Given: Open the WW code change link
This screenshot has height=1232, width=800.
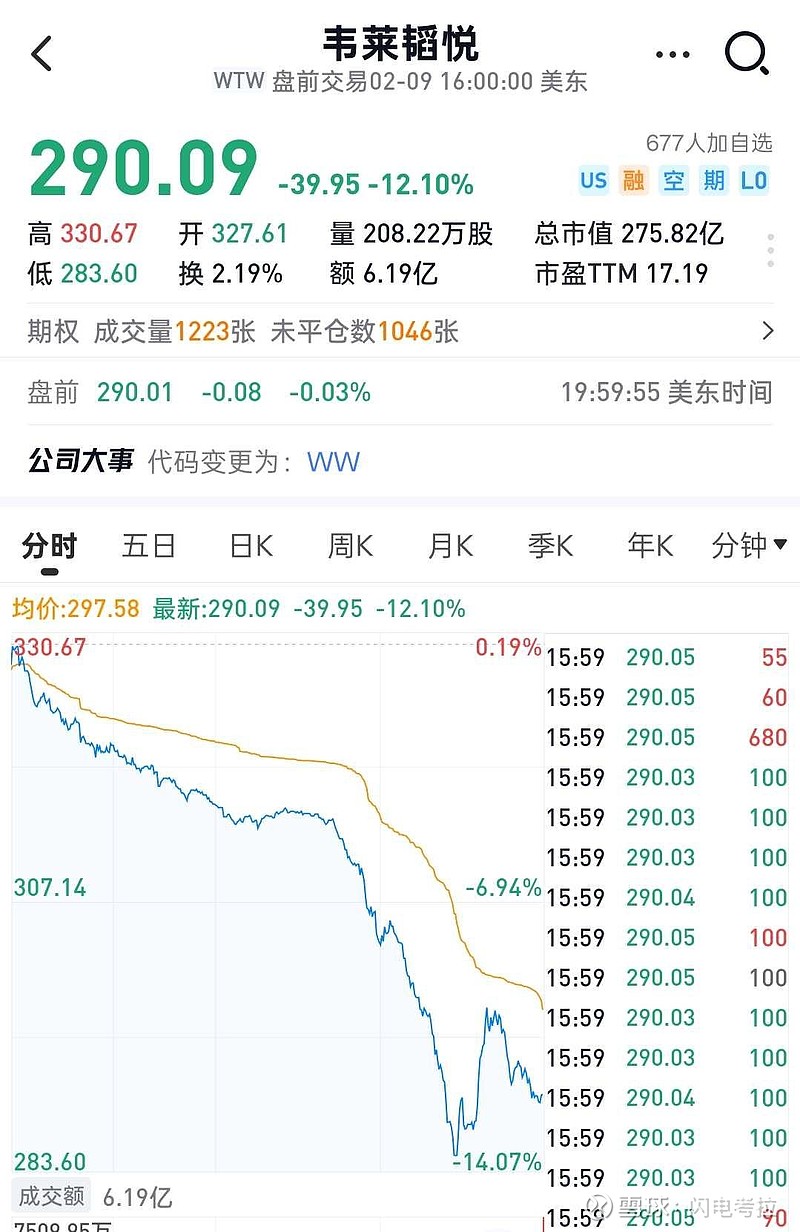Looking at the screenshot, I should point(333,461).
